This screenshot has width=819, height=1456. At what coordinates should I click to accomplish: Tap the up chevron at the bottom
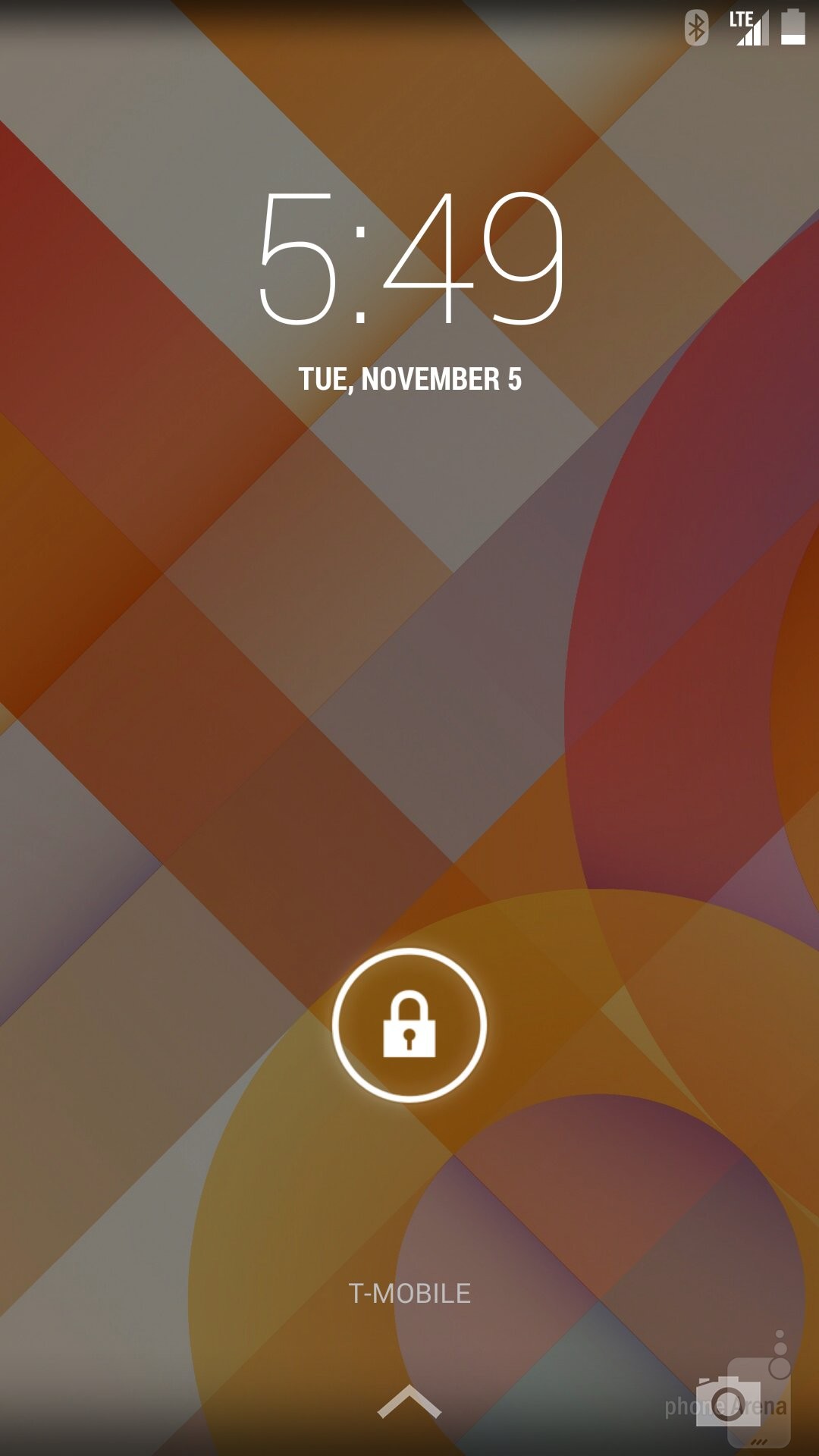click(x=409, y=1402)
